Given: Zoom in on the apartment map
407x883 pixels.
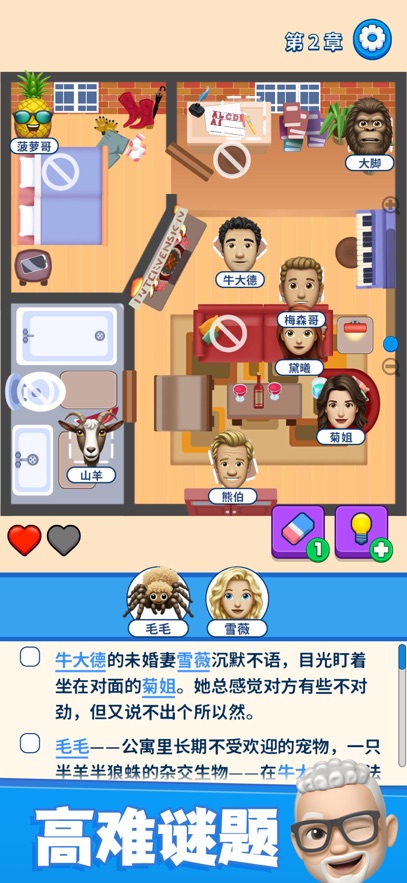Looking at the screenshot, I should [x=391, y=205].
